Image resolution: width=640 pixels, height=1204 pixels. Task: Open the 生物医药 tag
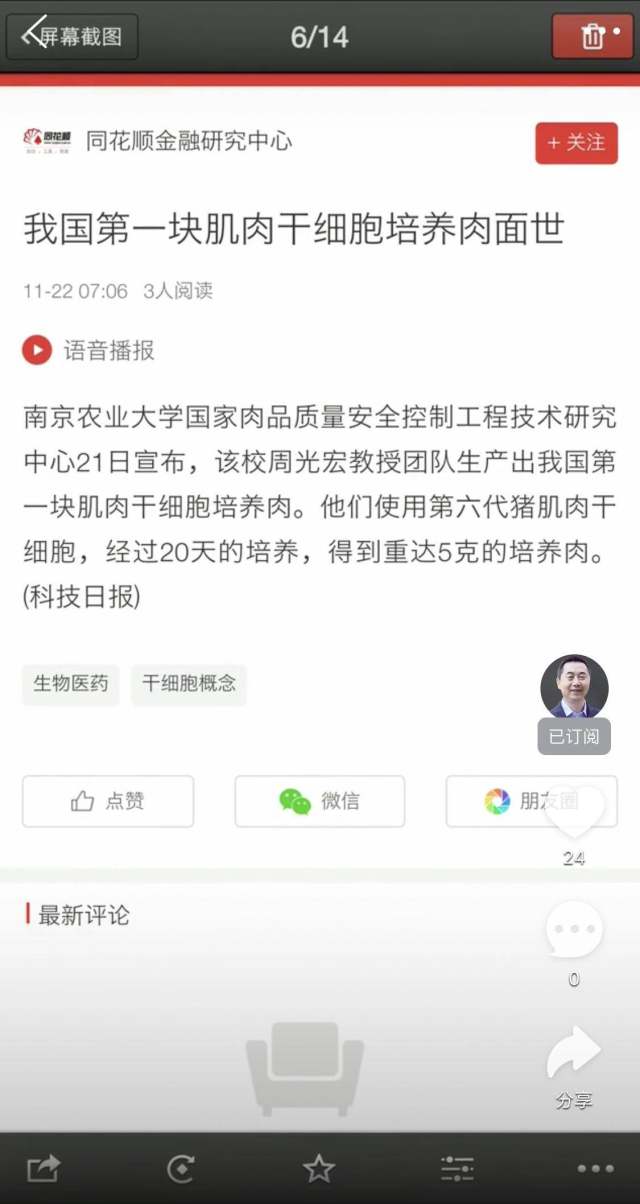tap(71, 684)
